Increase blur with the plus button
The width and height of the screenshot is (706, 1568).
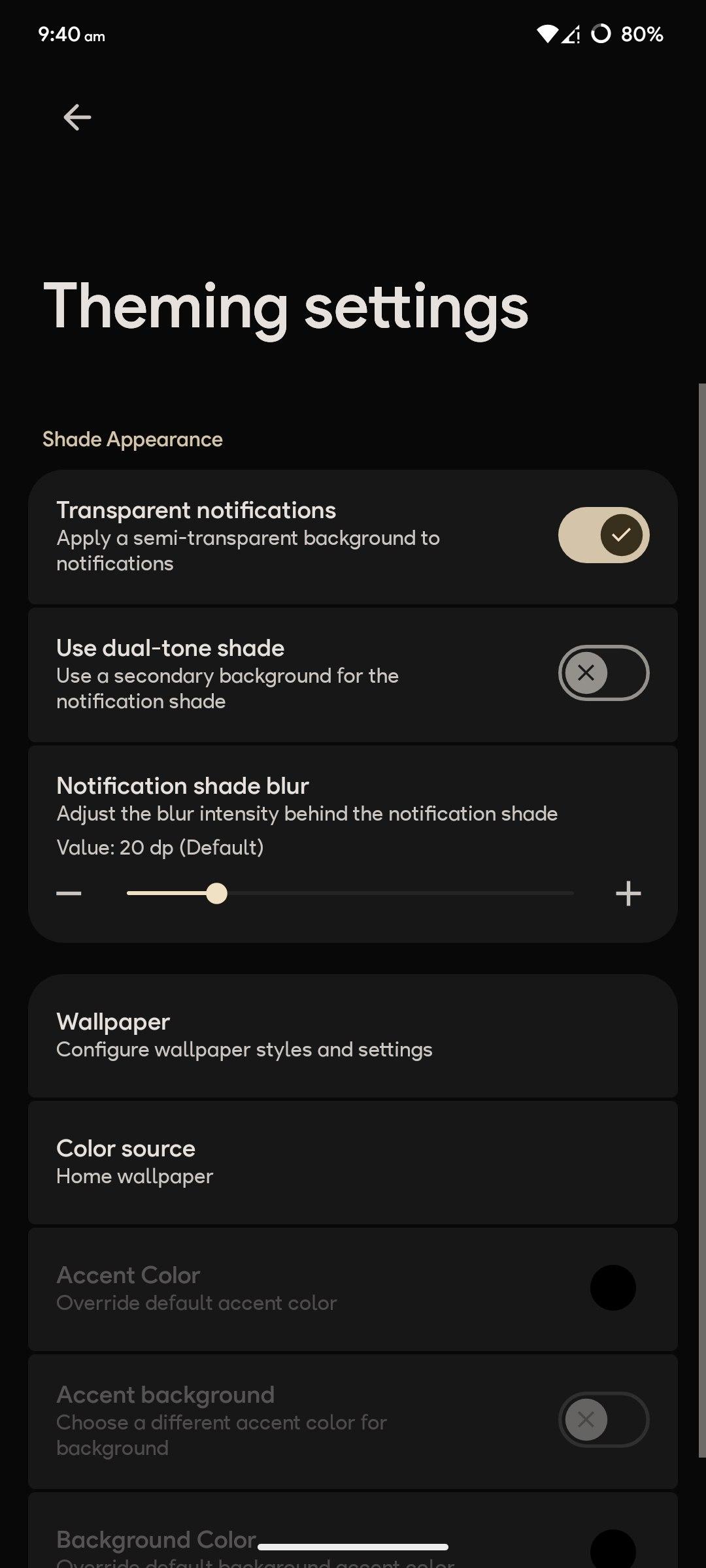[x=628, y=893]
